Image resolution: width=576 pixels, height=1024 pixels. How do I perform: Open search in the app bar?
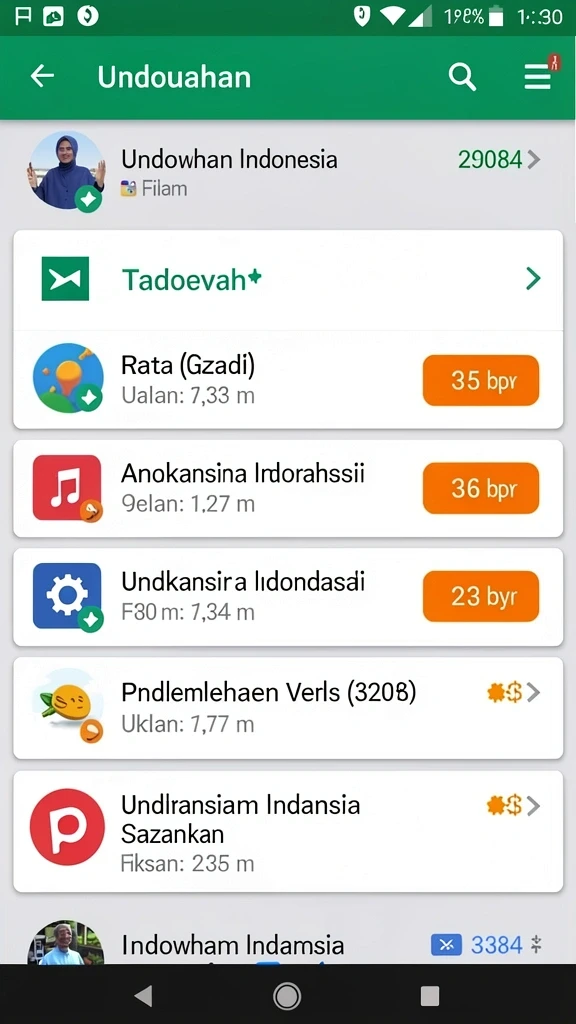pyautogui.click(x=462, y=77)
